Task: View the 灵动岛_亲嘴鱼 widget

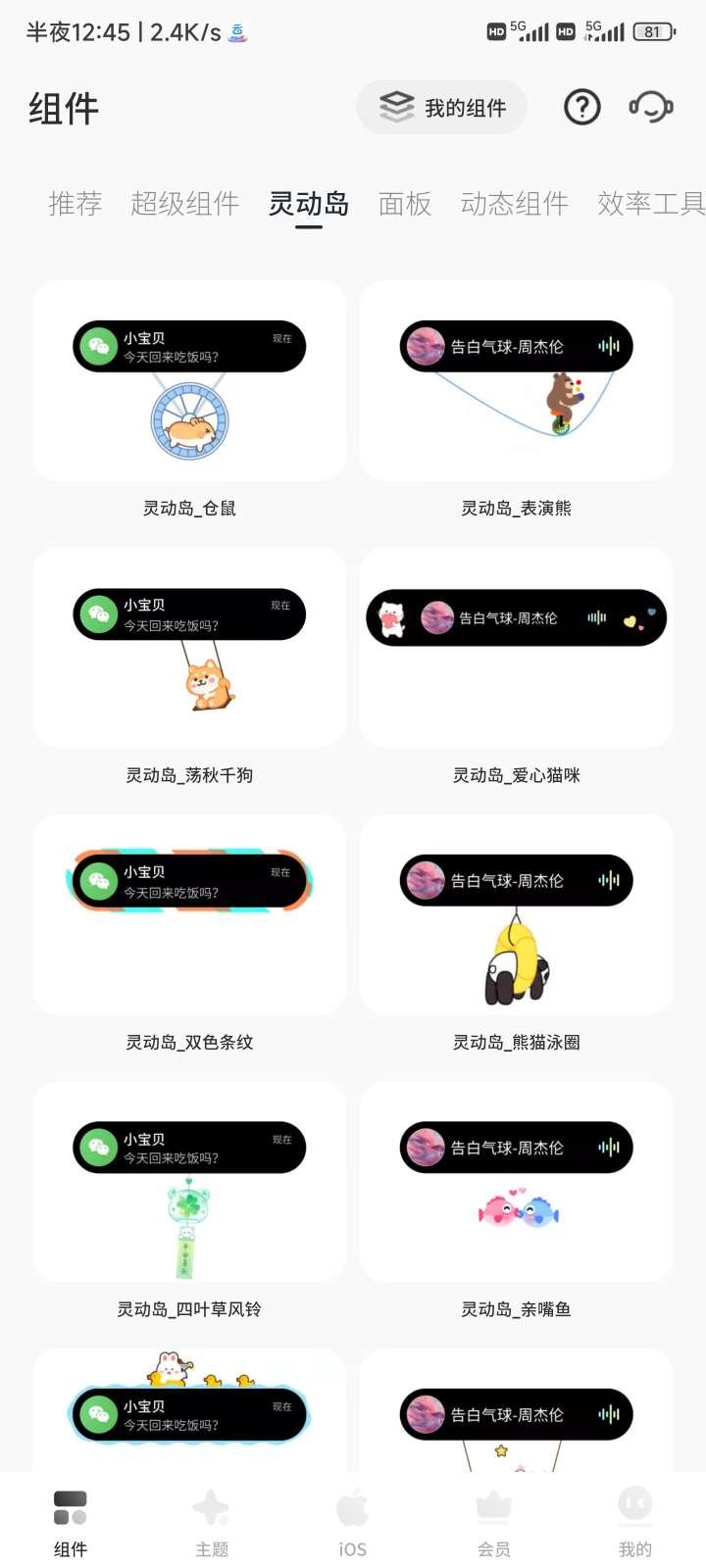Action: [516, 1183]
